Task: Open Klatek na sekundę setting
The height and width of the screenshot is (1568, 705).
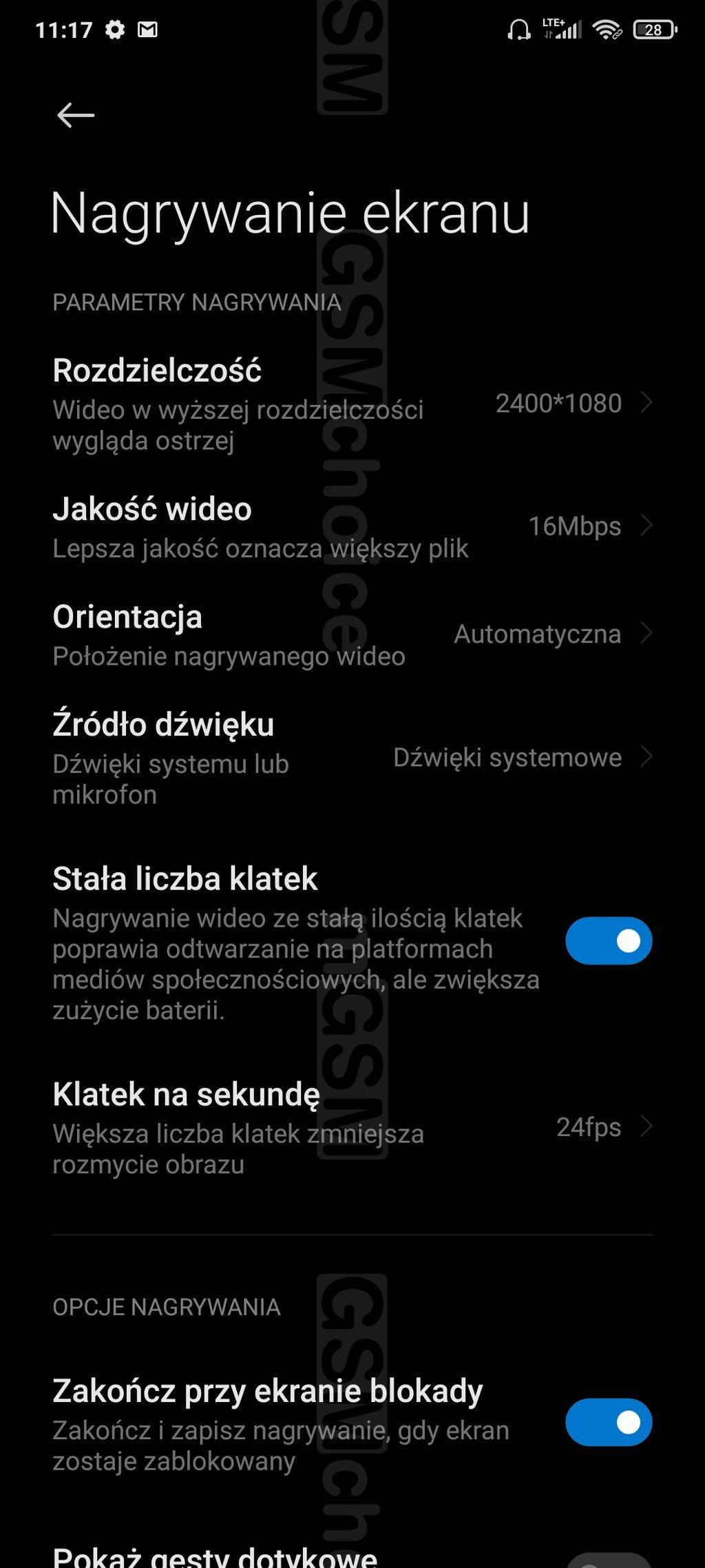Action: pos(351,1127)
